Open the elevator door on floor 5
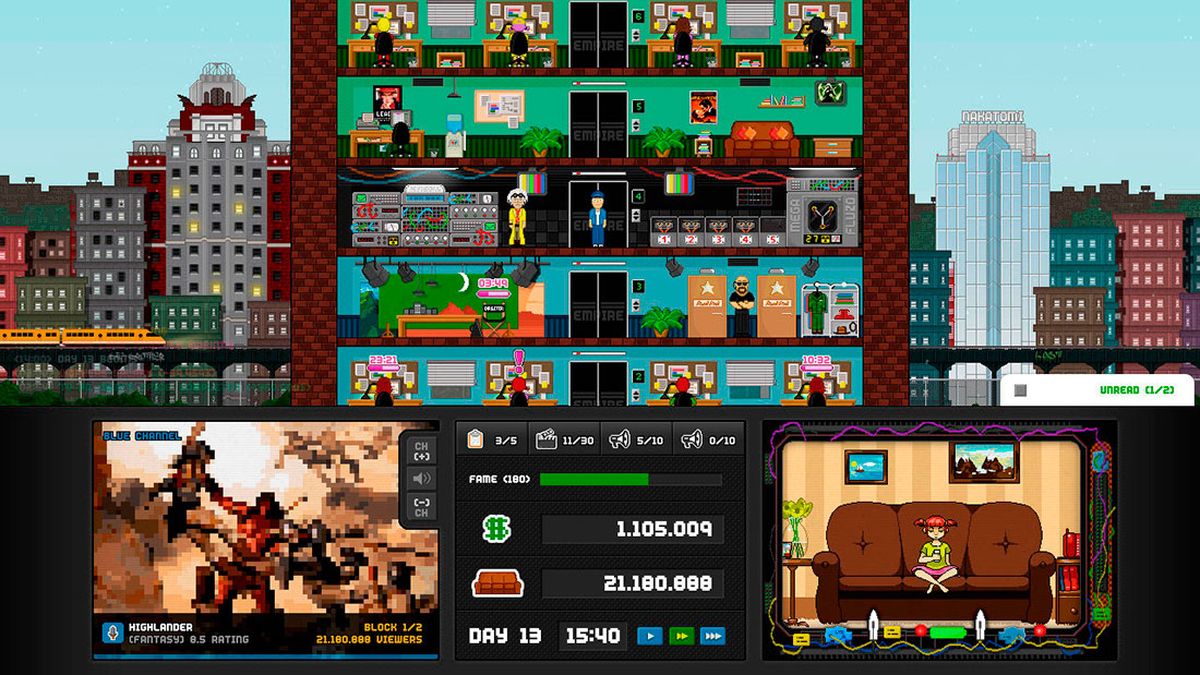 click(598, 124)
